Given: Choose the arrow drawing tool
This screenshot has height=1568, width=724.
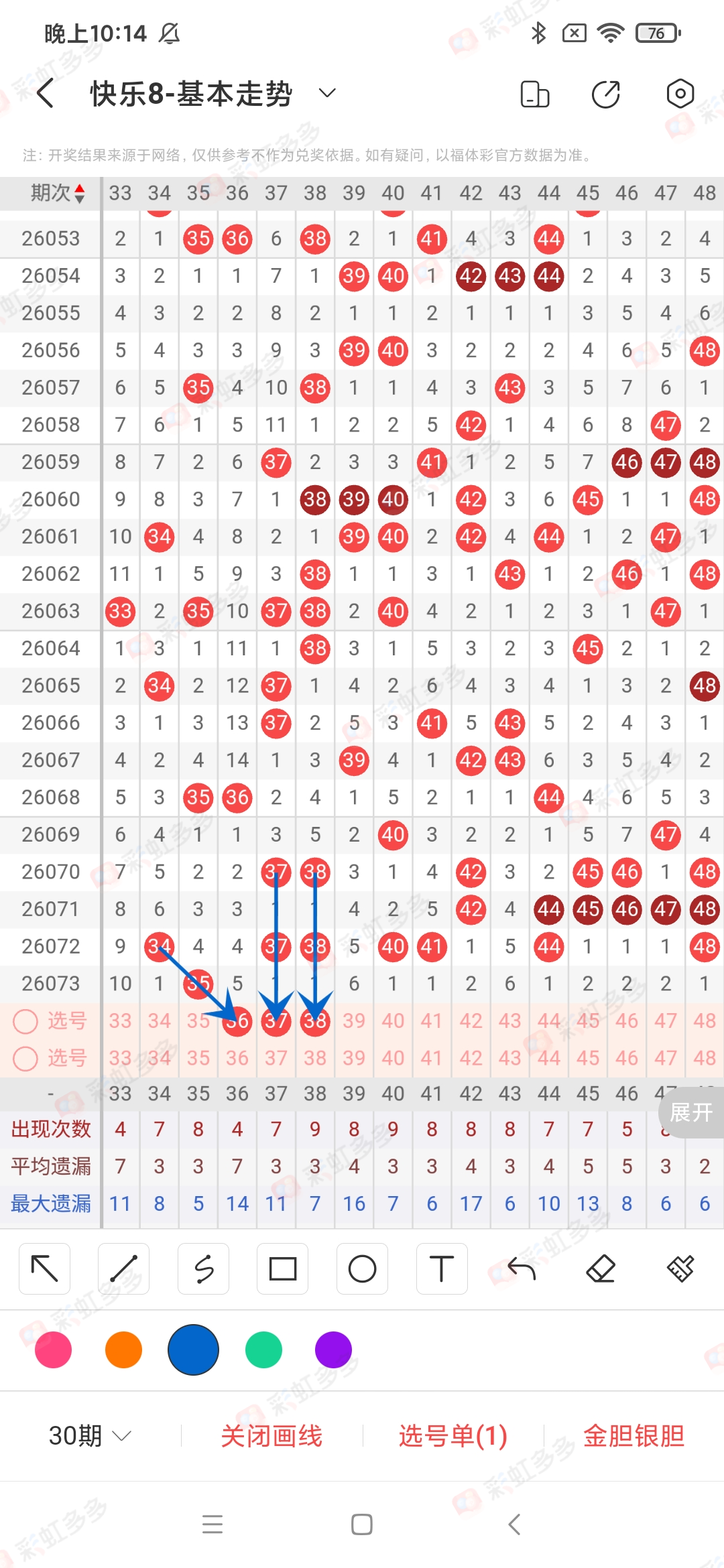Looking at the screenshot, I should 45,1268.
